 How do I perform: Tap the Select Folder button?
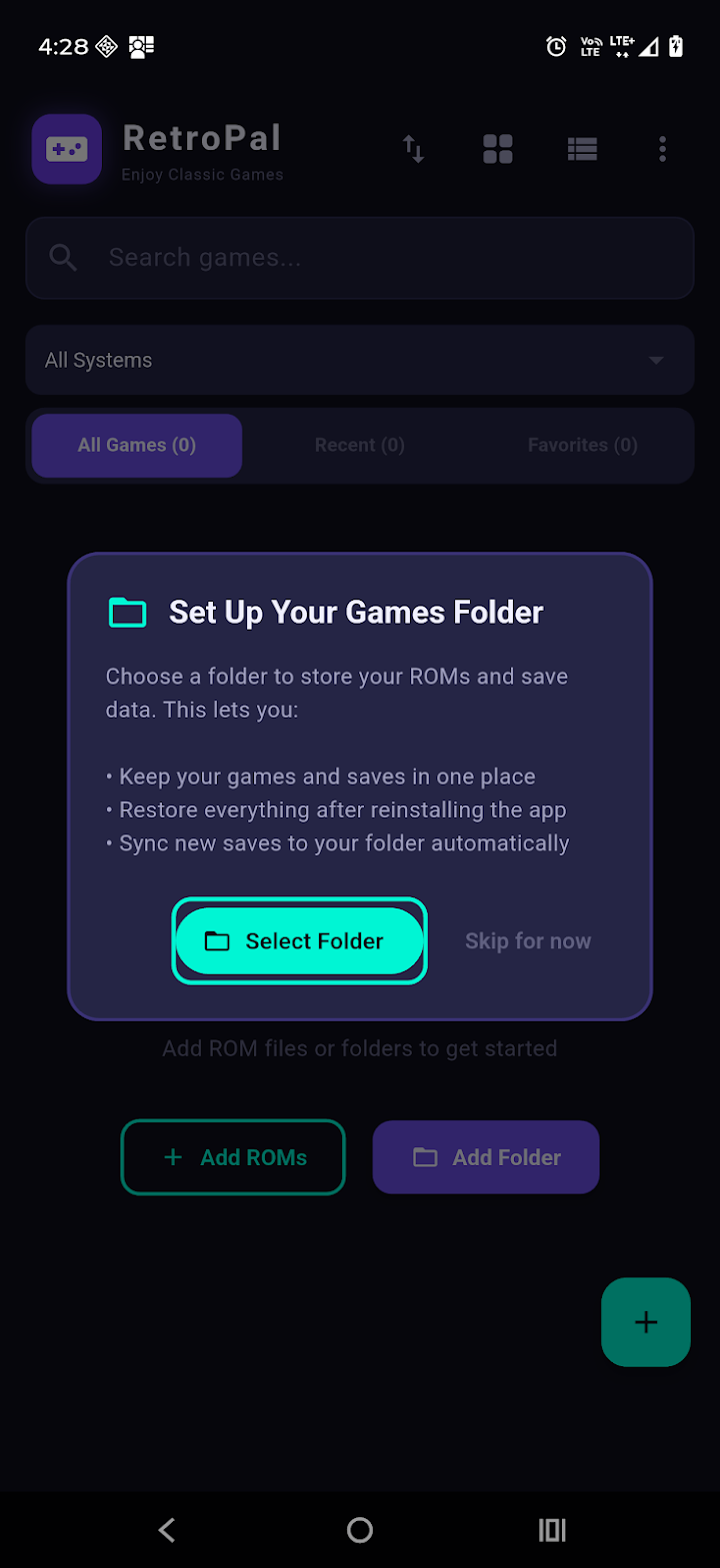pyautogui.click(x=300, y=940)
